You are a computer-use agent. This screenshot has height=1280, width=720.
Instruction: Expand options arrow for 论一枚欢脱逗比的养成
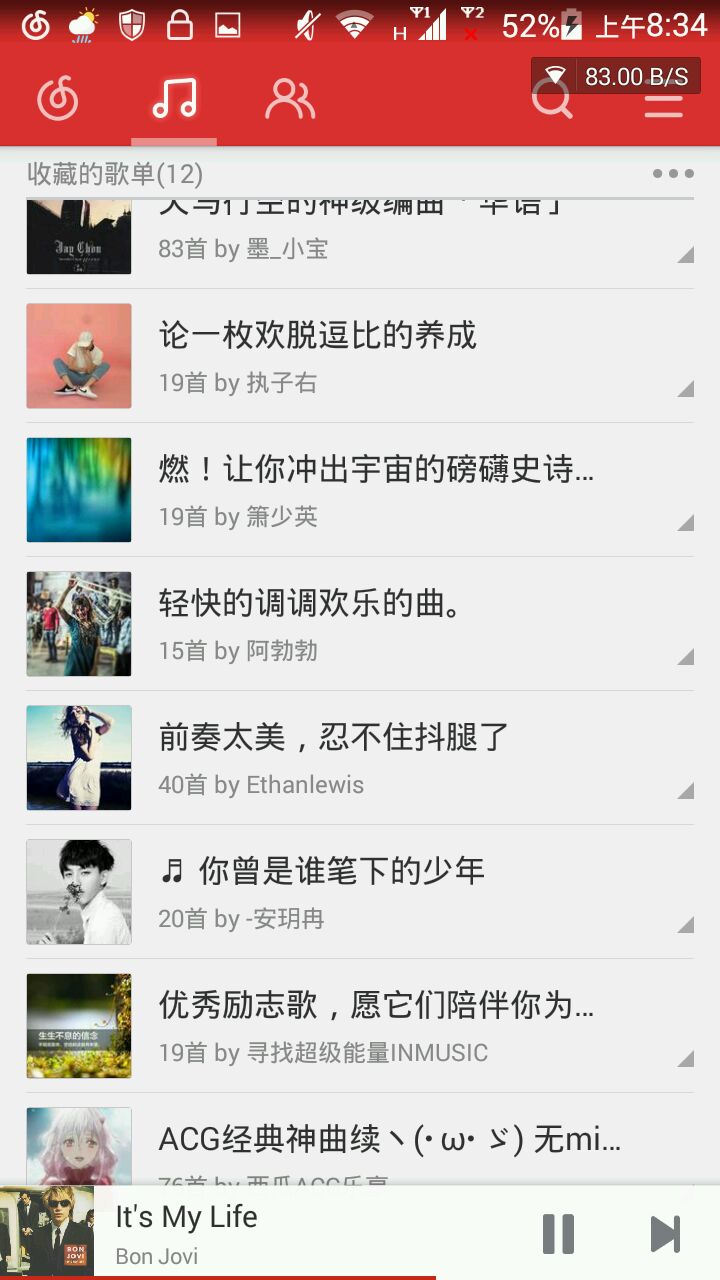(x=685, y=388)
